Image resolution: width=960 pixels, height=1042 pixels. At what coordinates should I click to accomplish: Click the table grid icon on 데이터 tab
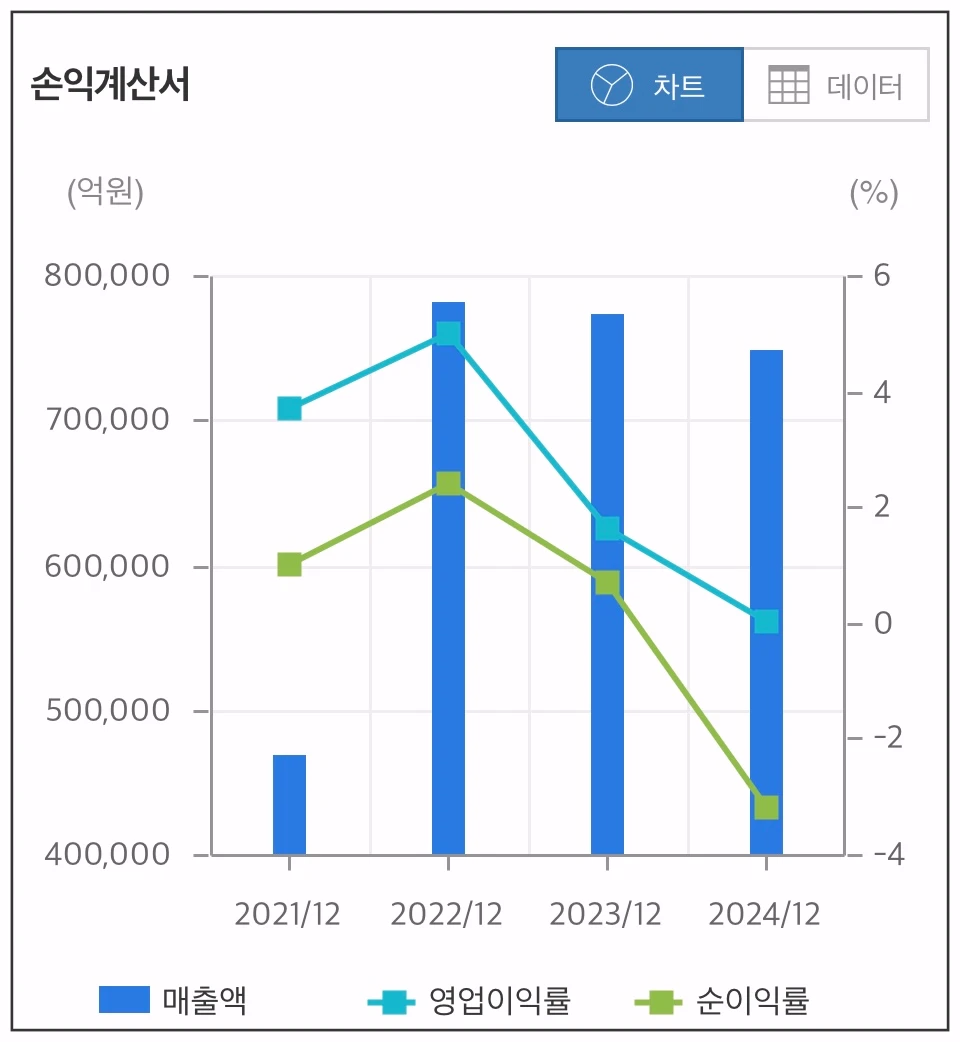(x=789, y=86)
